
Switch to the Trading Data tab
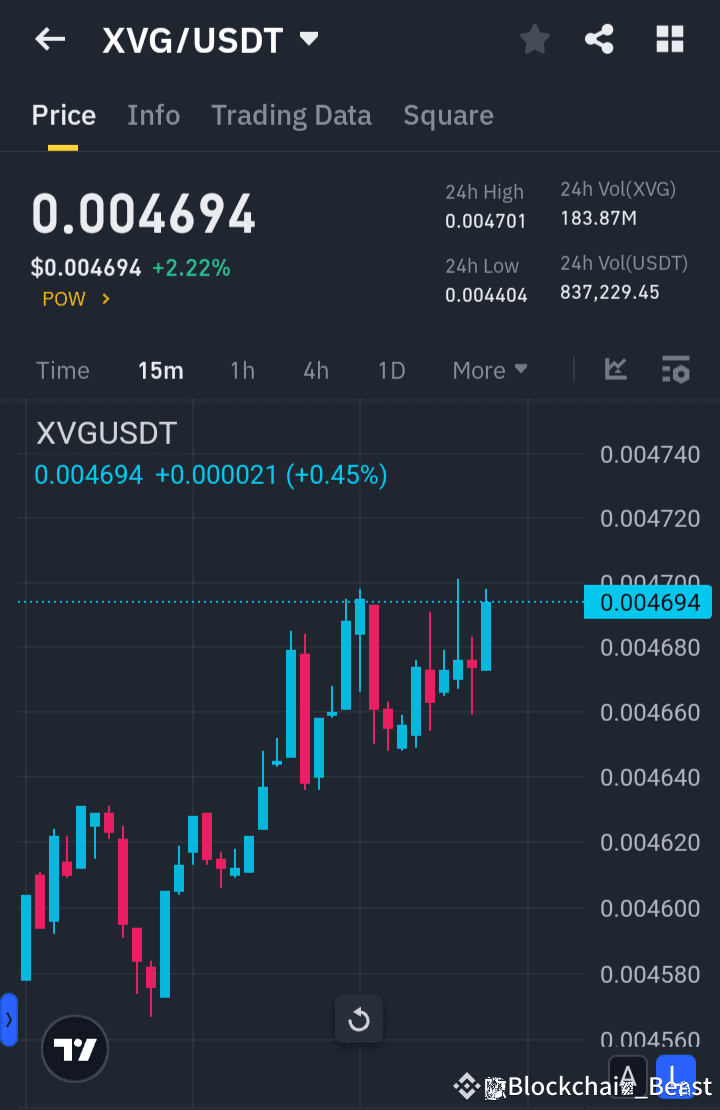[x=291, y=114]
